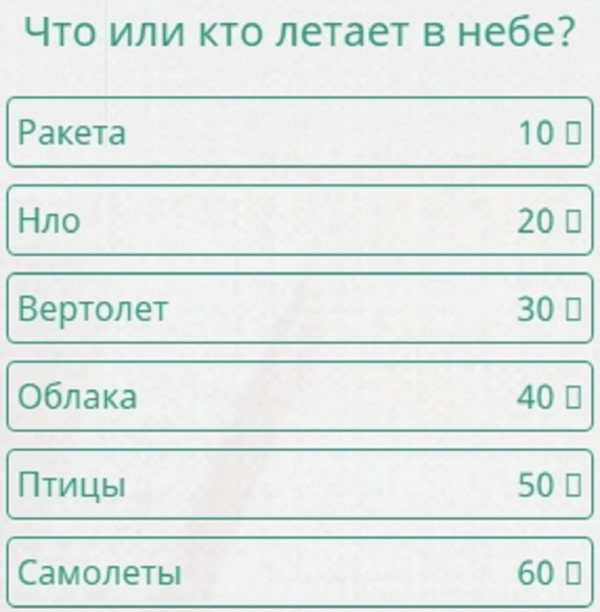This screenshot has height=612, width=600.
Task: Select the answer Ракета
Action: coord(300,132)
